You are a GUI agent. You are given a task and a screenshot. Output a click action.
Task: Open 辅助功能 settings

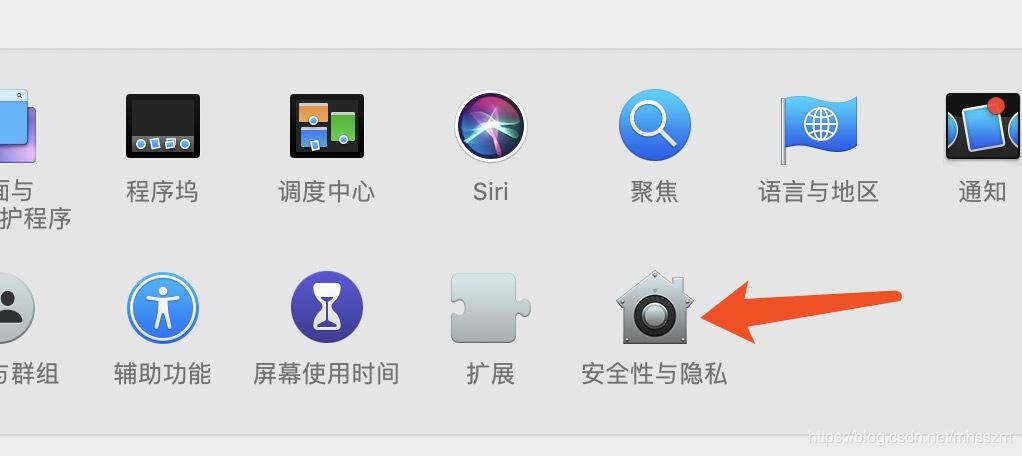tap(162, 308)
